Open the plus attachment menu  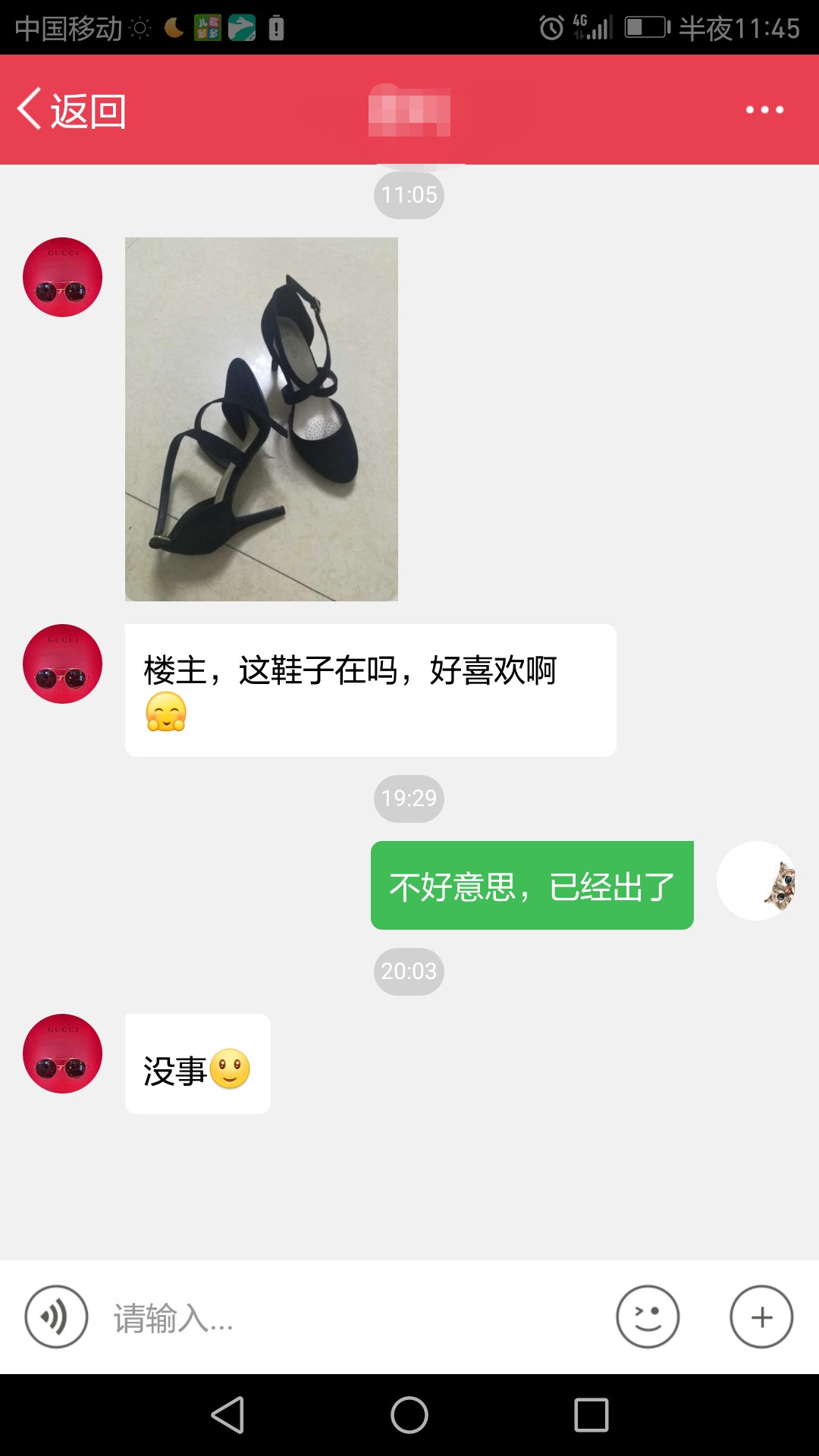pos(761,1316)
